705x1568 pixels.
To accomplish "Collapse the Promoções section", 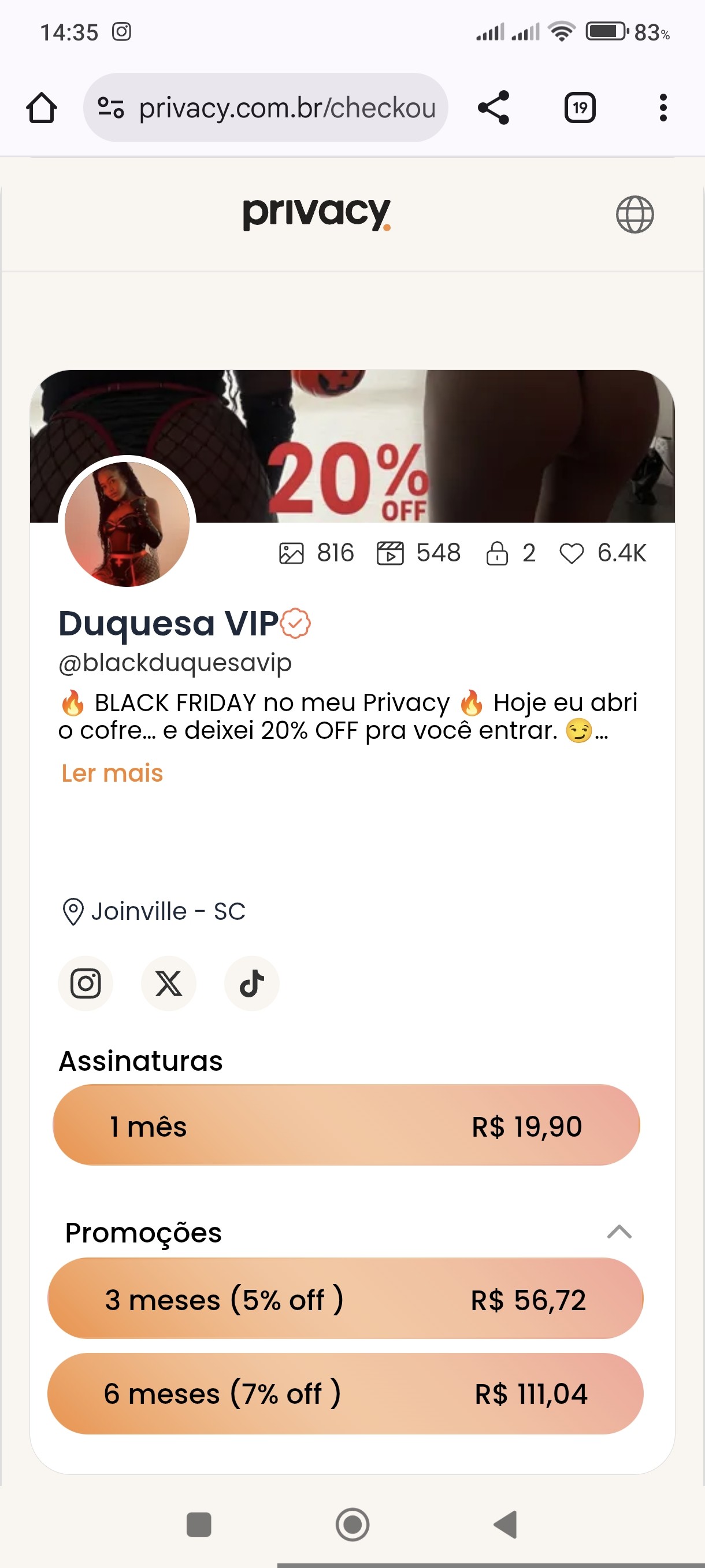I will click(x=619, y=1232).
